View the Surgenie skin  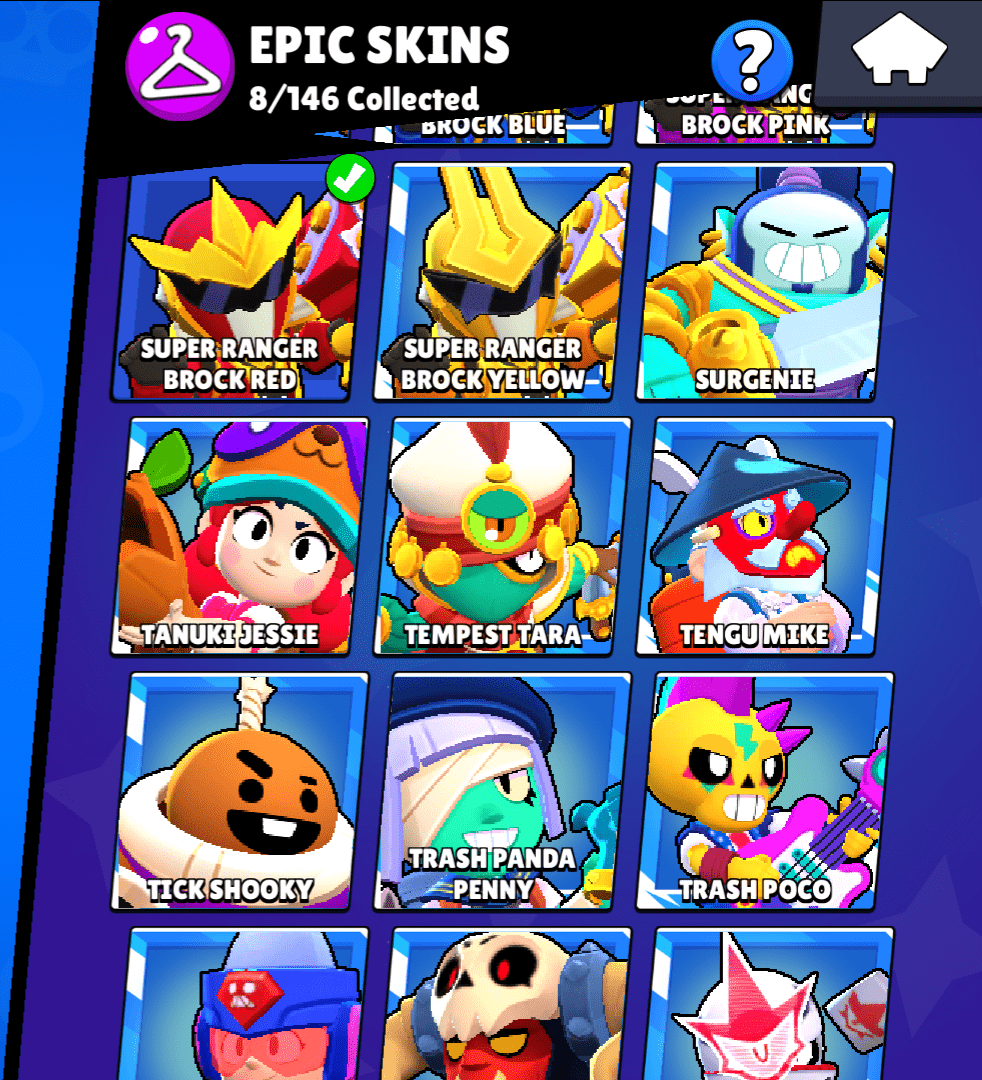(765, 282)
